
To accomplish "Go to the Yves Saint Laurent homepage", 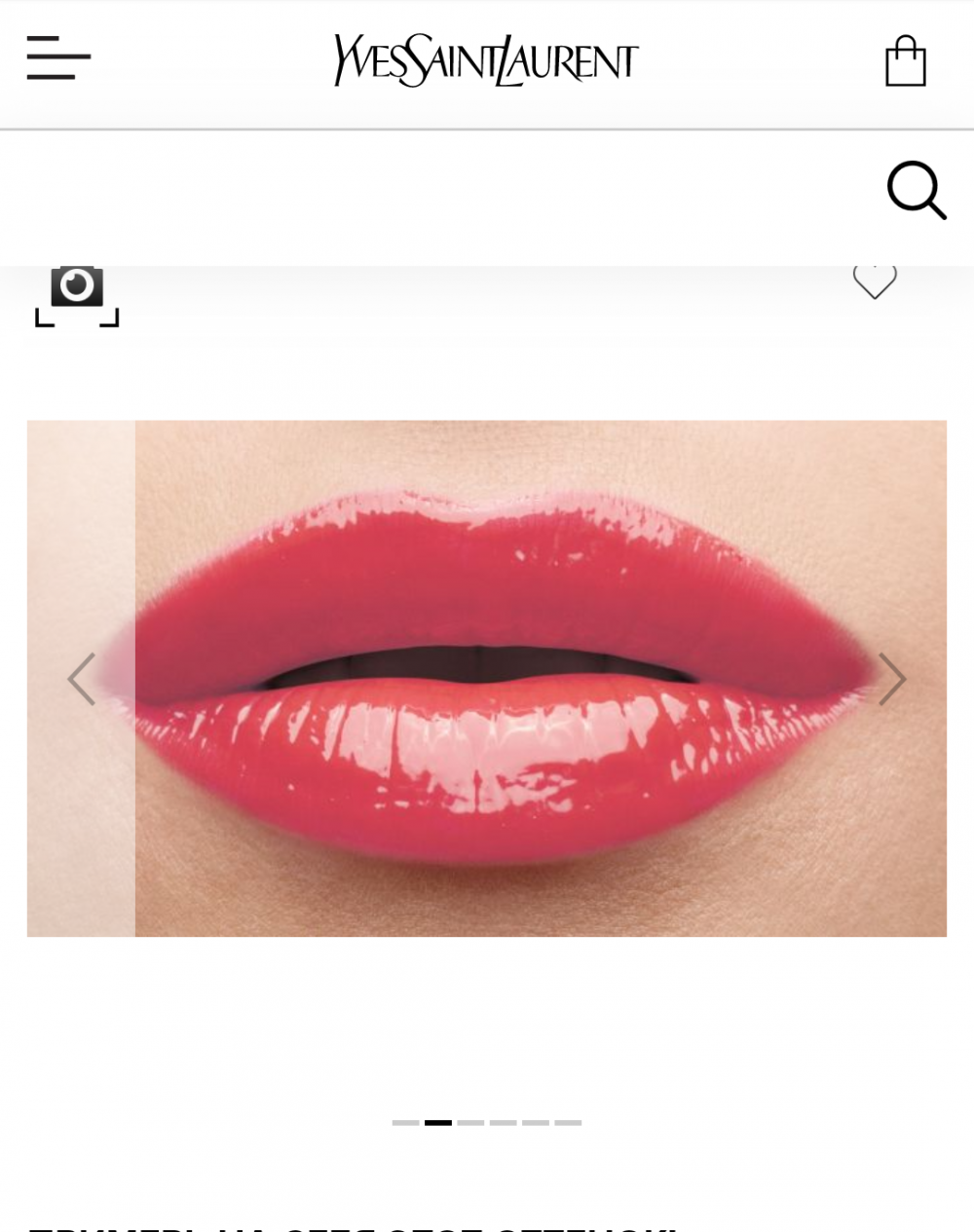I will point(486,60).
